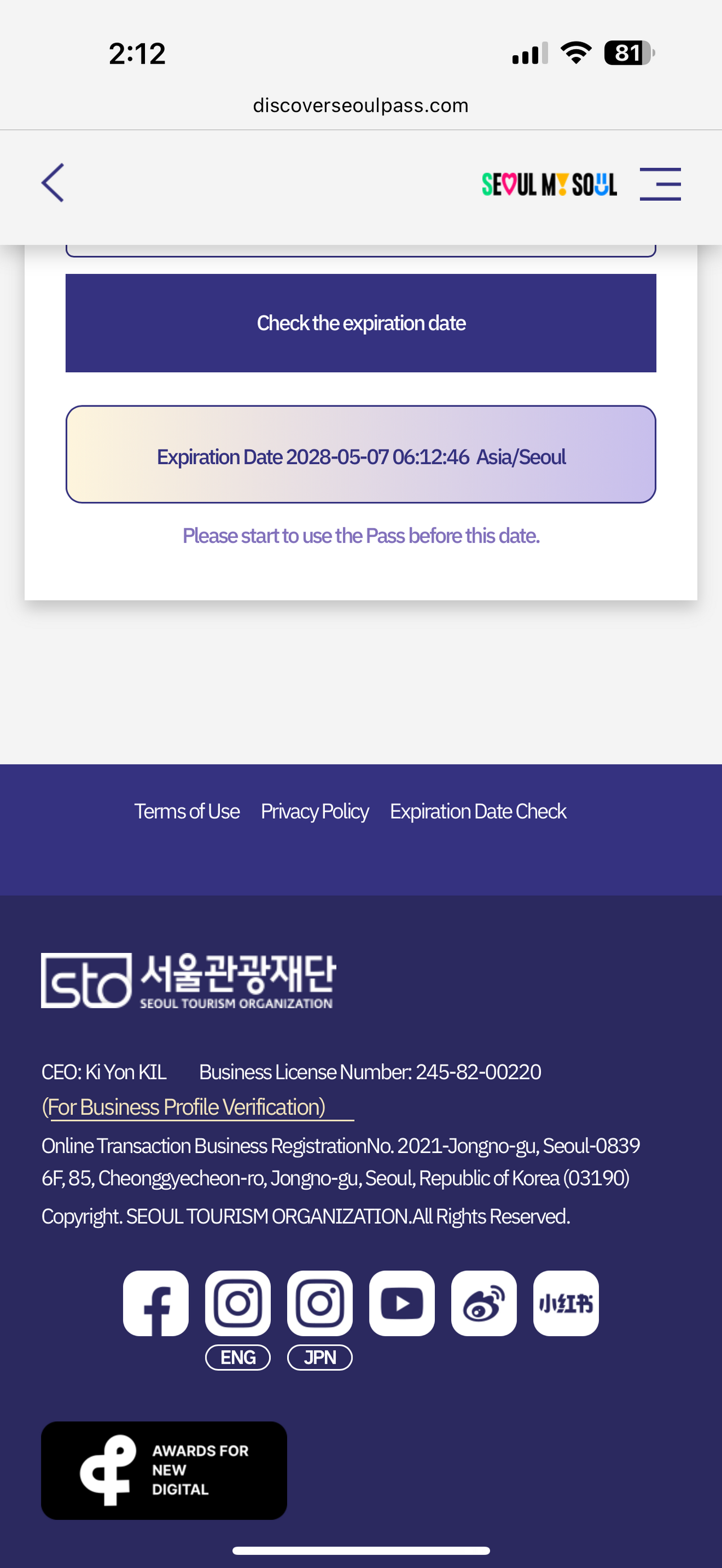This screenshot has width=722, height=1568.
Task: Open the Awards for New Digital badge
Action: point(164,1470)
